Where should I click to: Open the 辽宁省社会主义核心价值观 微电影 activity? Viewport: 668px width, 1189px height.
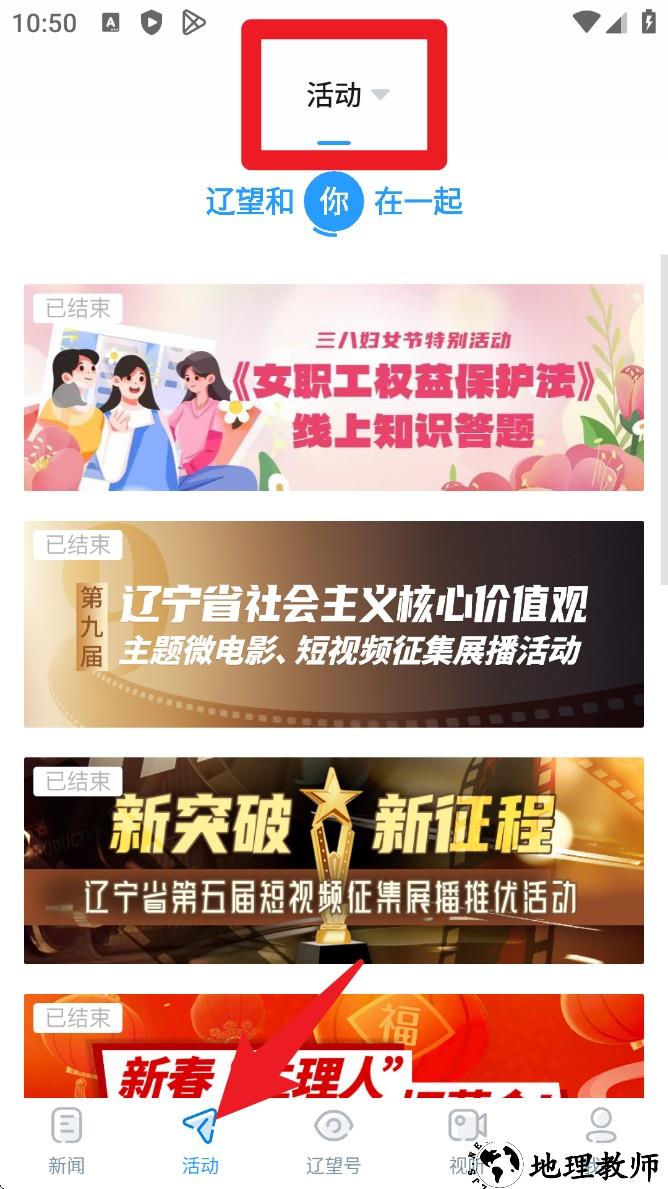[334, 624]
